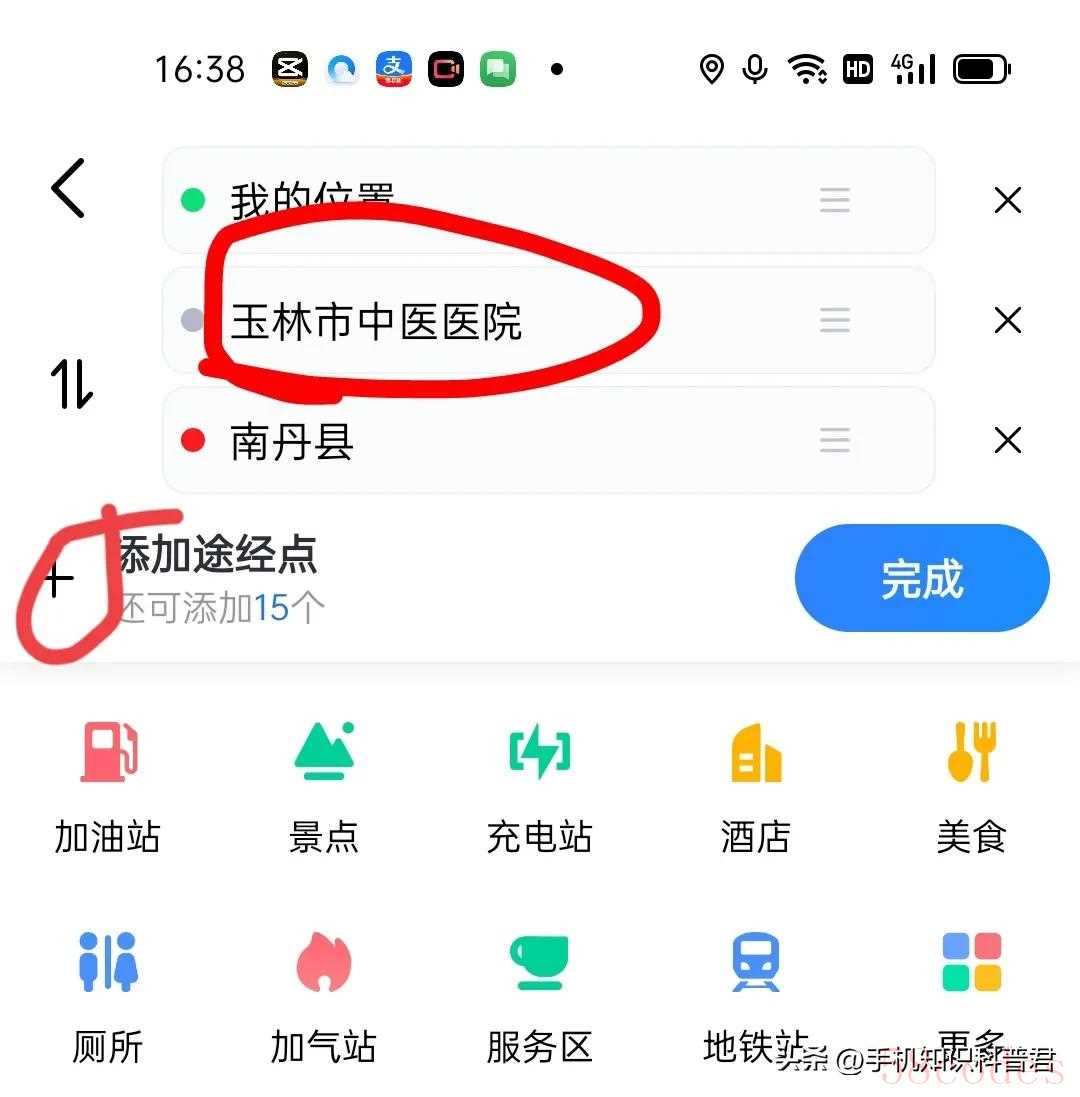Remove the 我的位置 start point
This screenshot has width=1080, height=1097.
pos(1007,201)
